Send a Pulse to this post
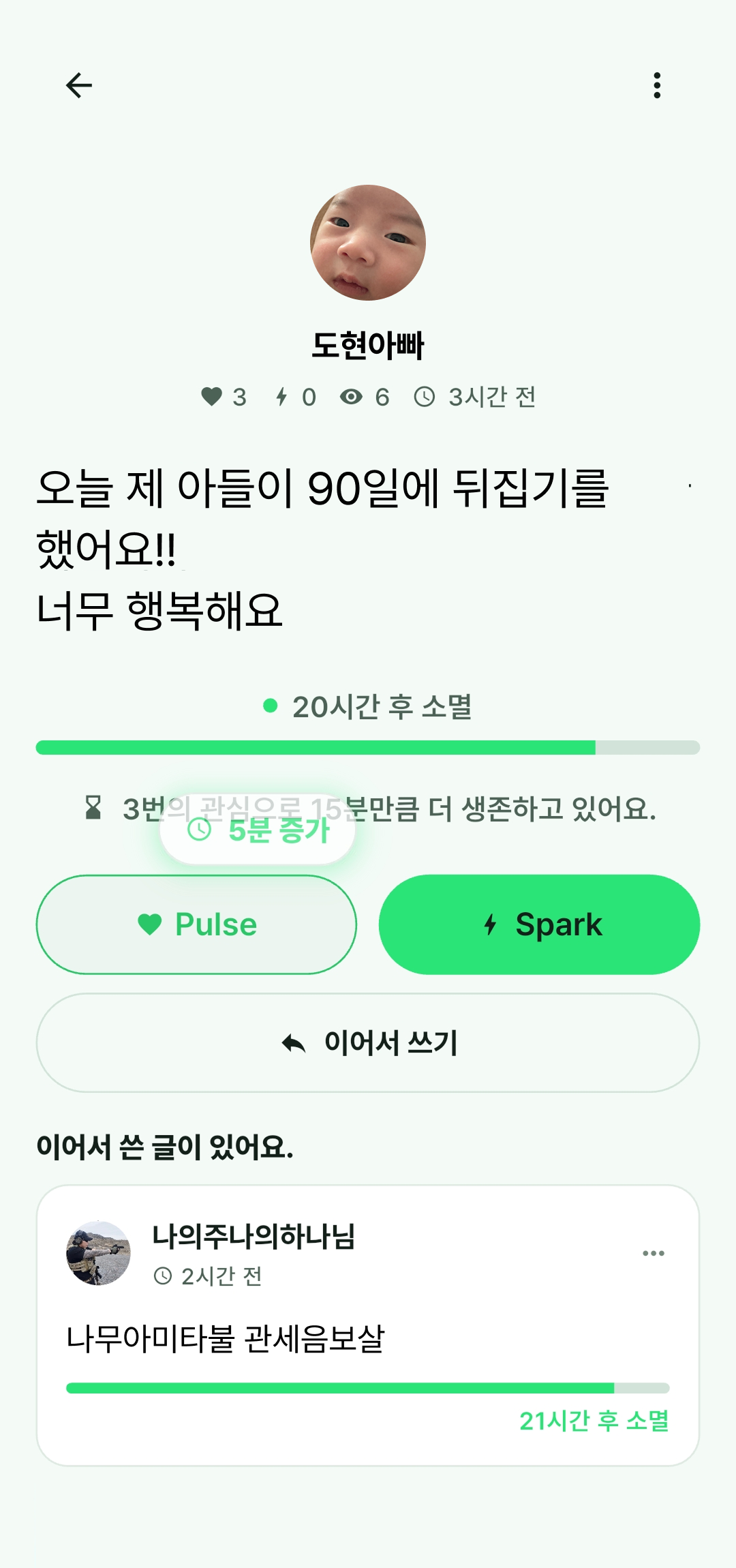This screenshot has width=736, height=1568. tap(196, 924)
